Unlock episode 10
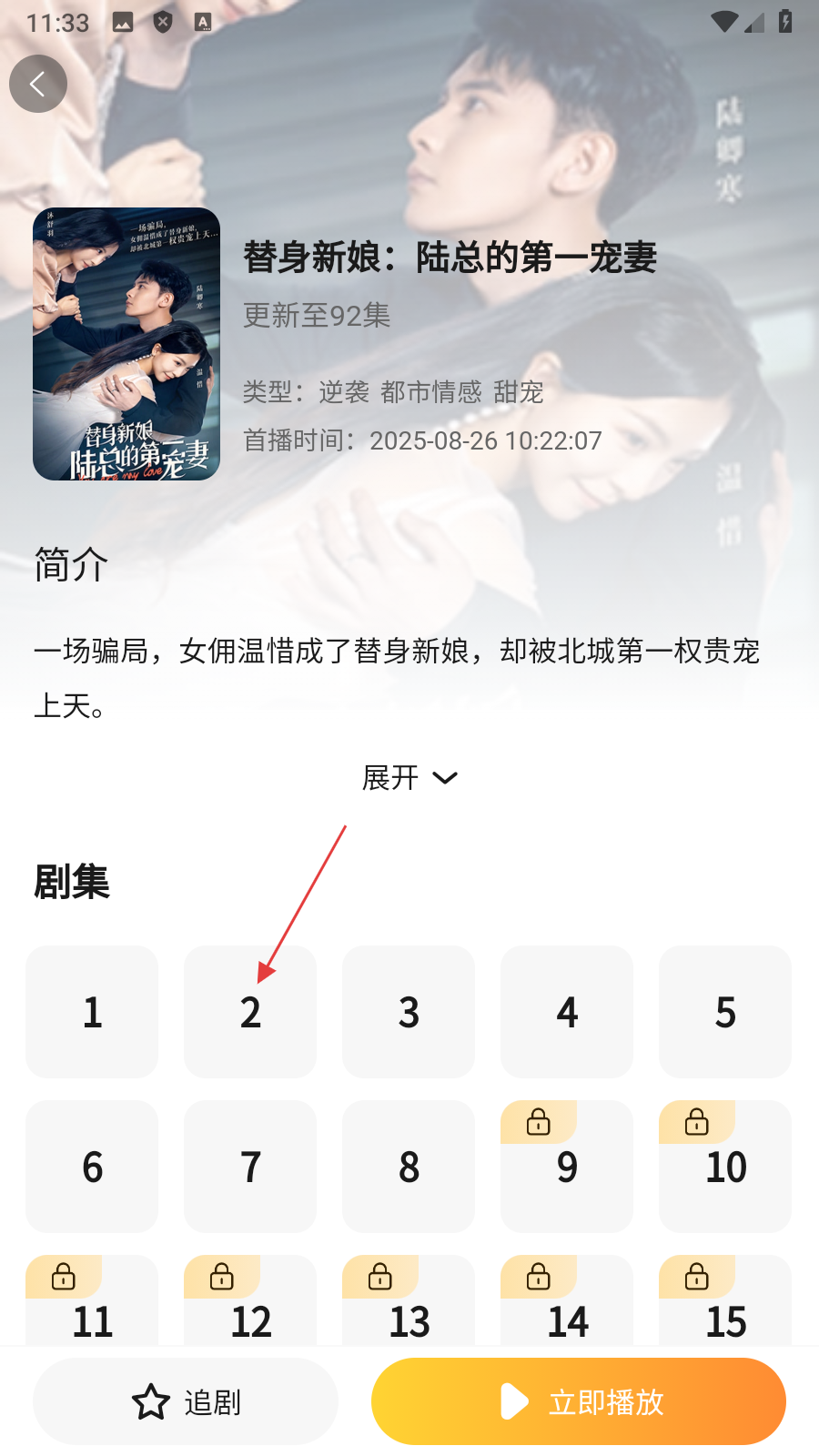The width and height of the screenshot is (819, 1456). (x=725, y=1167)
